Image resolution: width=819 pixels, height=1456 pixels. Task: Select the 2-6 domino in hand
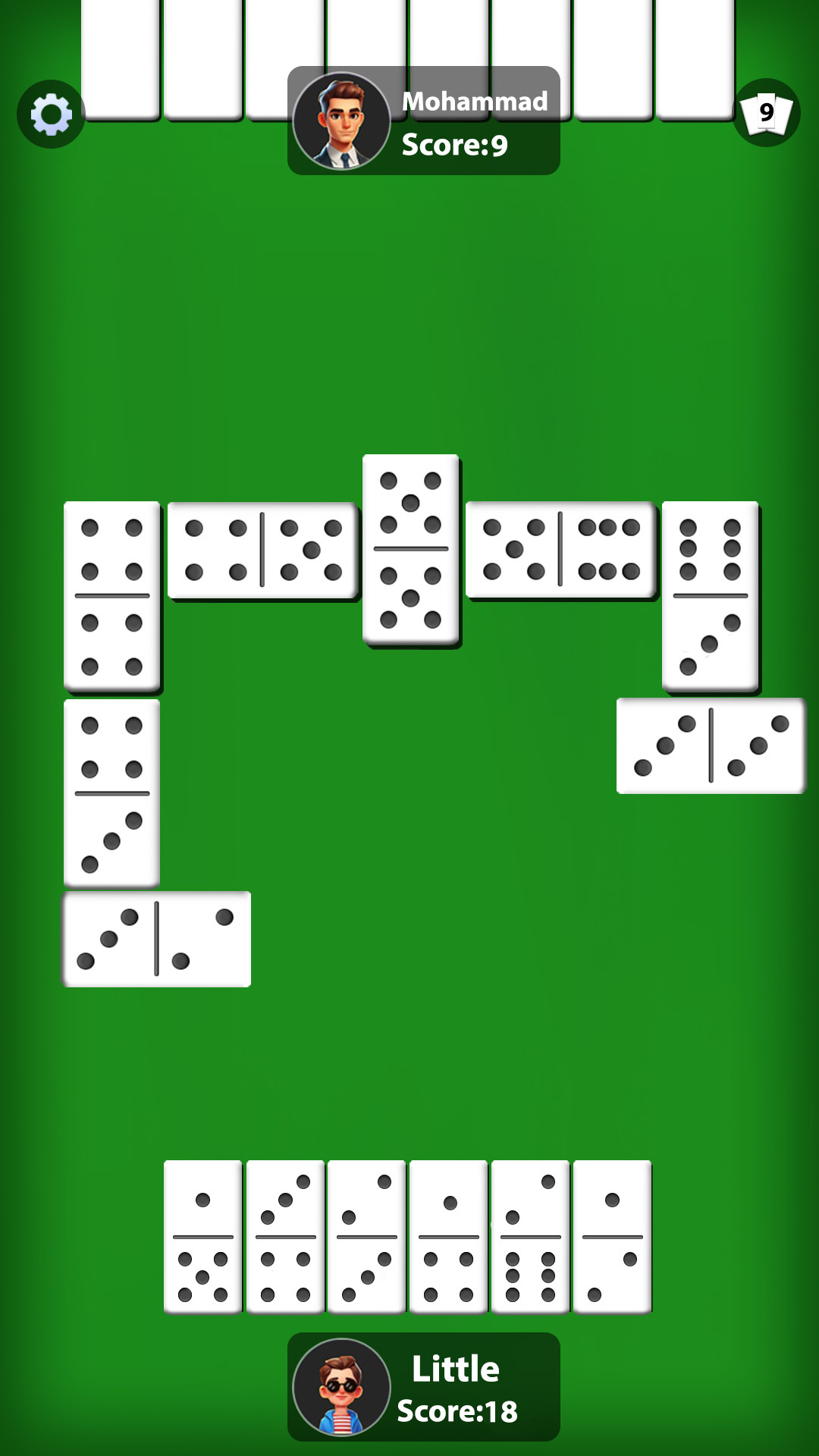(x=531, y=1236)
